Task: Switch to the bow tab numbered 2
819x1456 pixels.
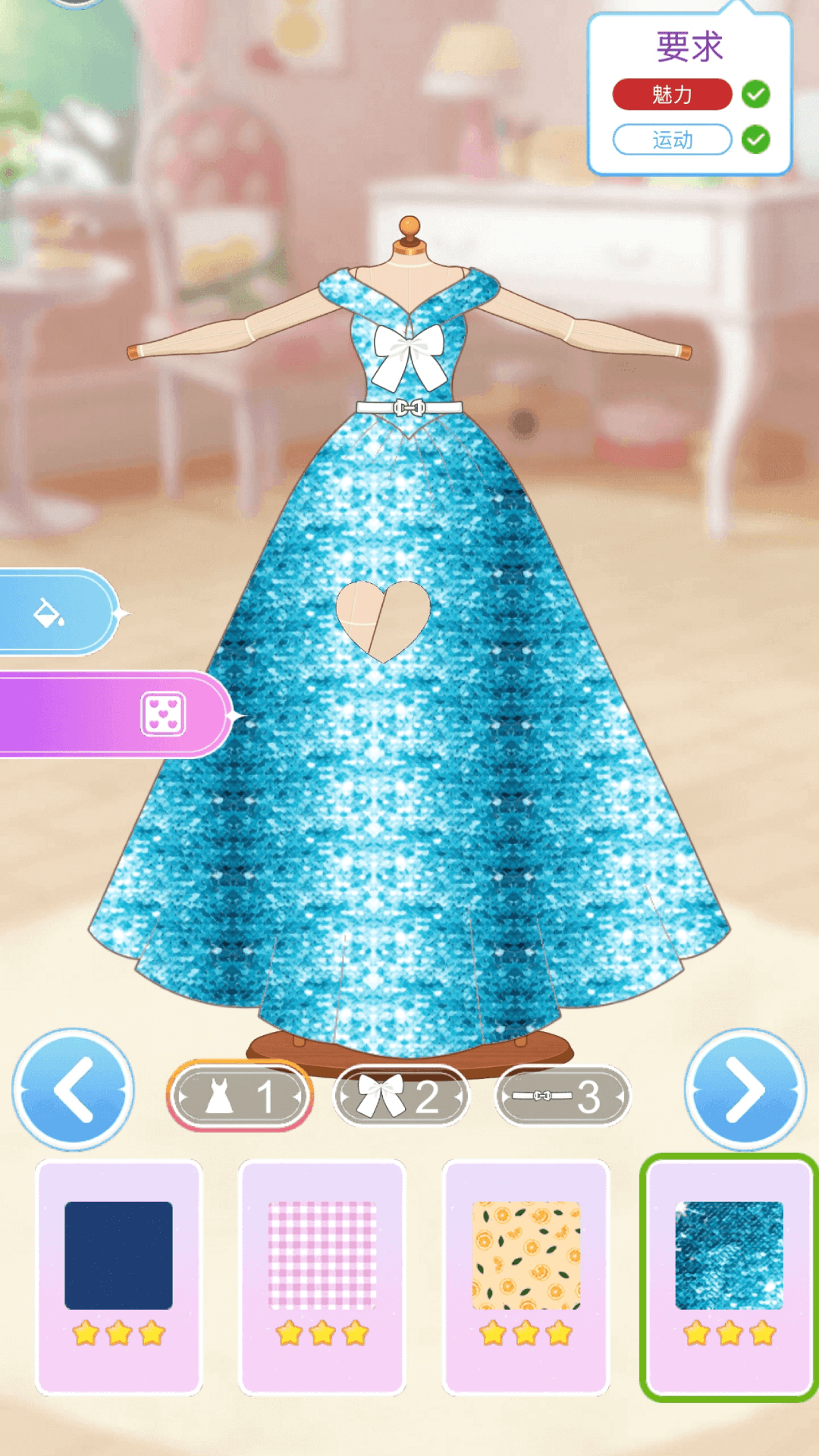Action: (401, 1097)
